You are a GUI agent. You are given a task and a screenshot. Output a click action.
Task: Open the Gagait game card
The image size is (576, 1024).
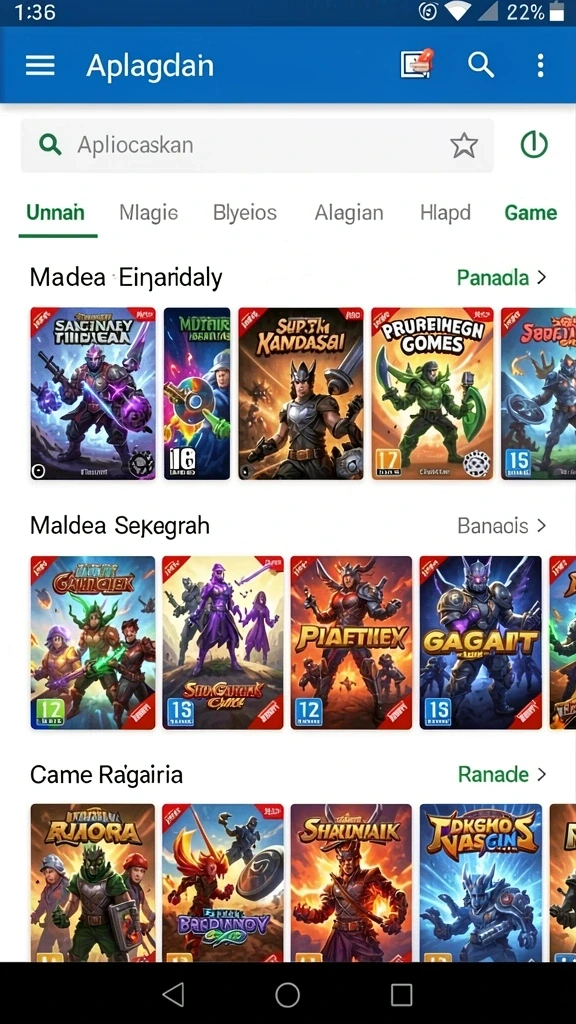pos(481,643)
